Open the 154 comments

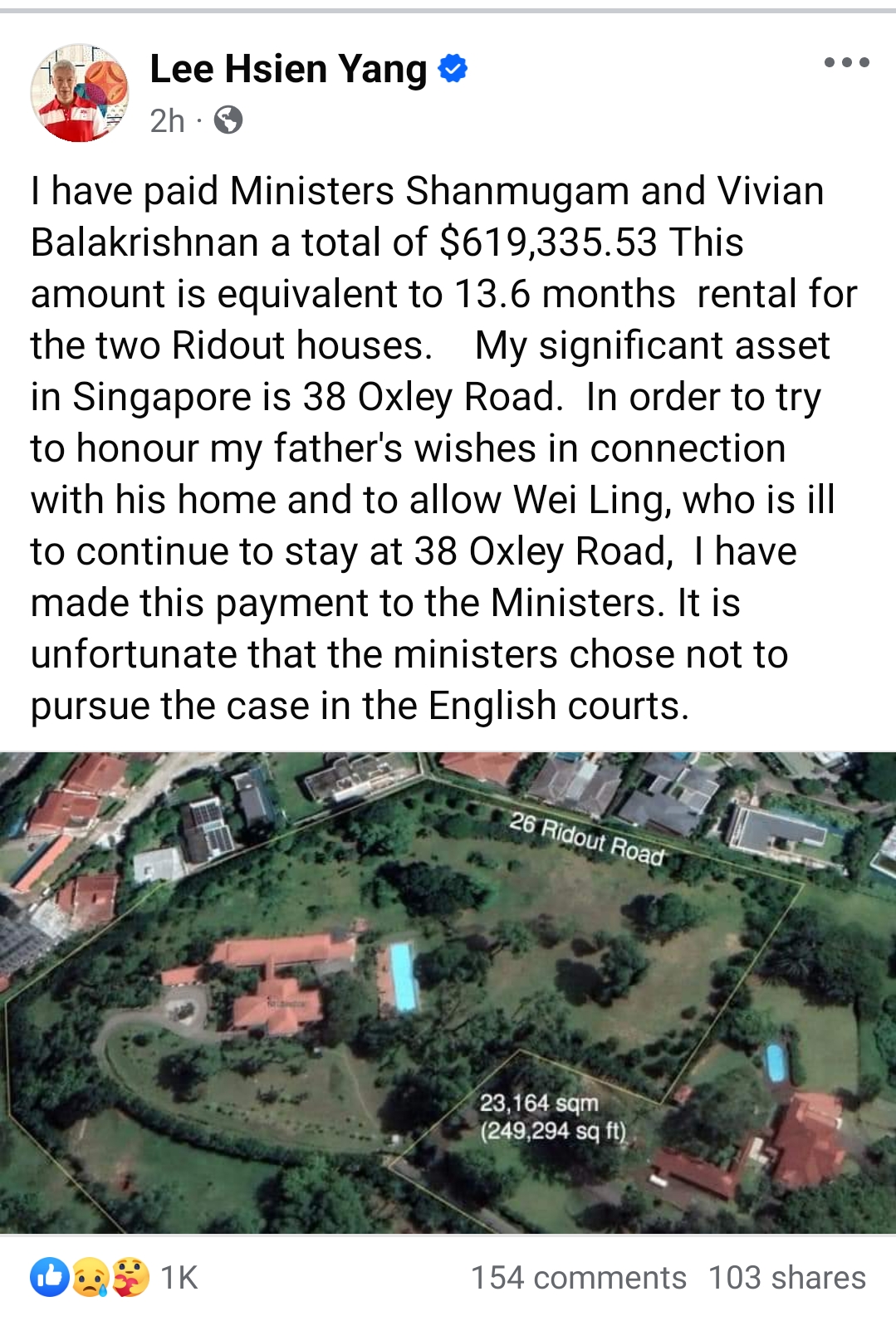pos(578,1277)
